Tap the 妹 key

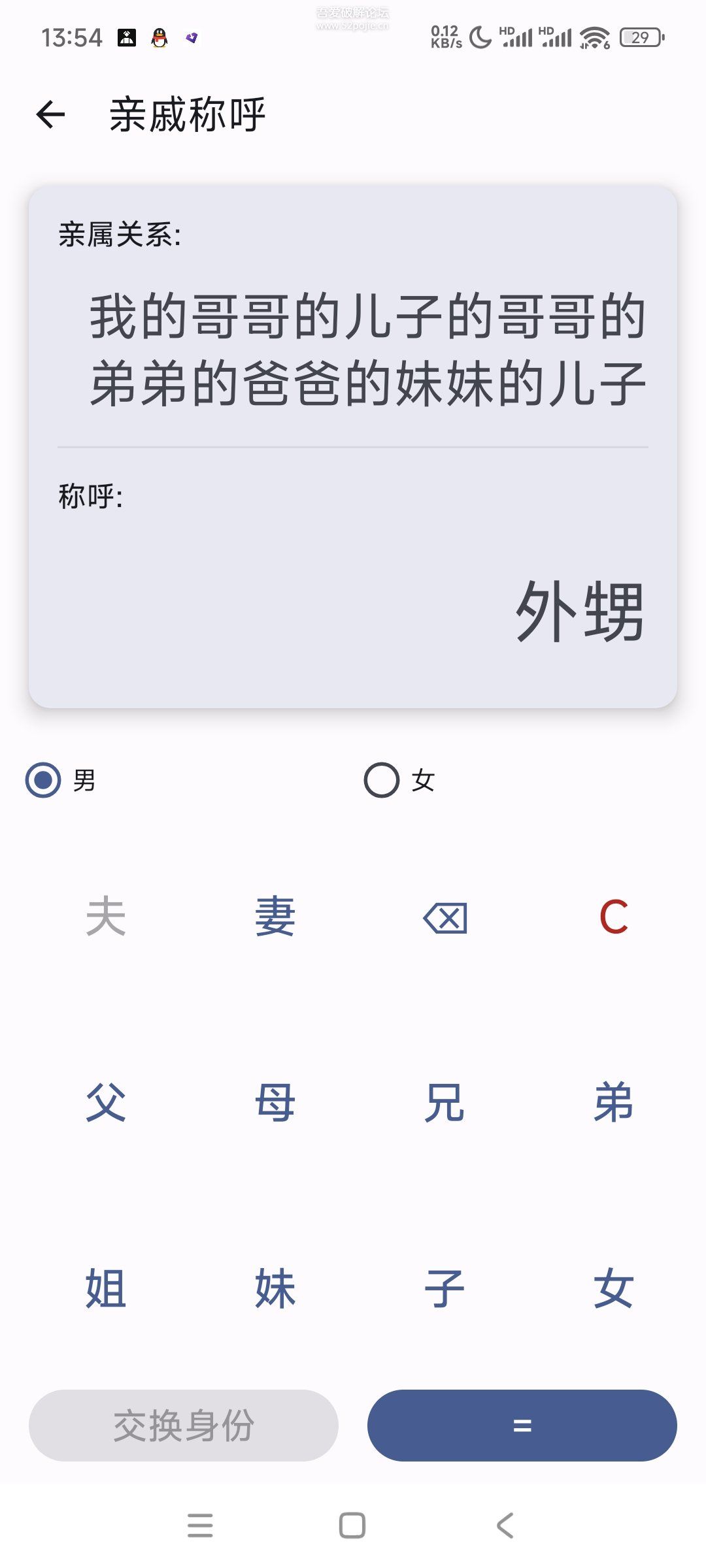(x=275, y=1288)
